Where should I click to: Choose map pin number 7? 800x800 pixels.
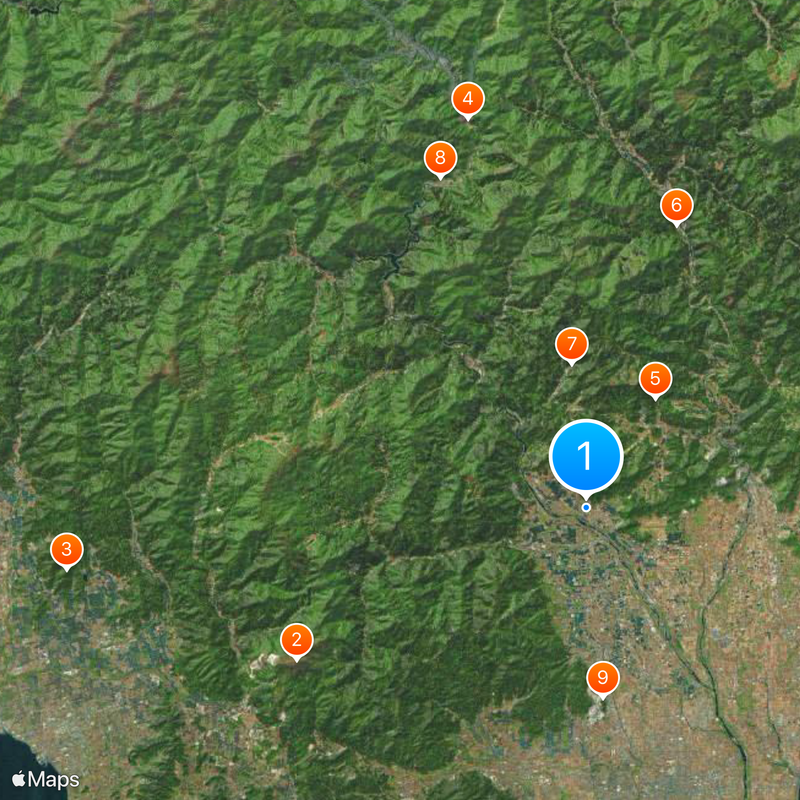[x=571, y=345]
